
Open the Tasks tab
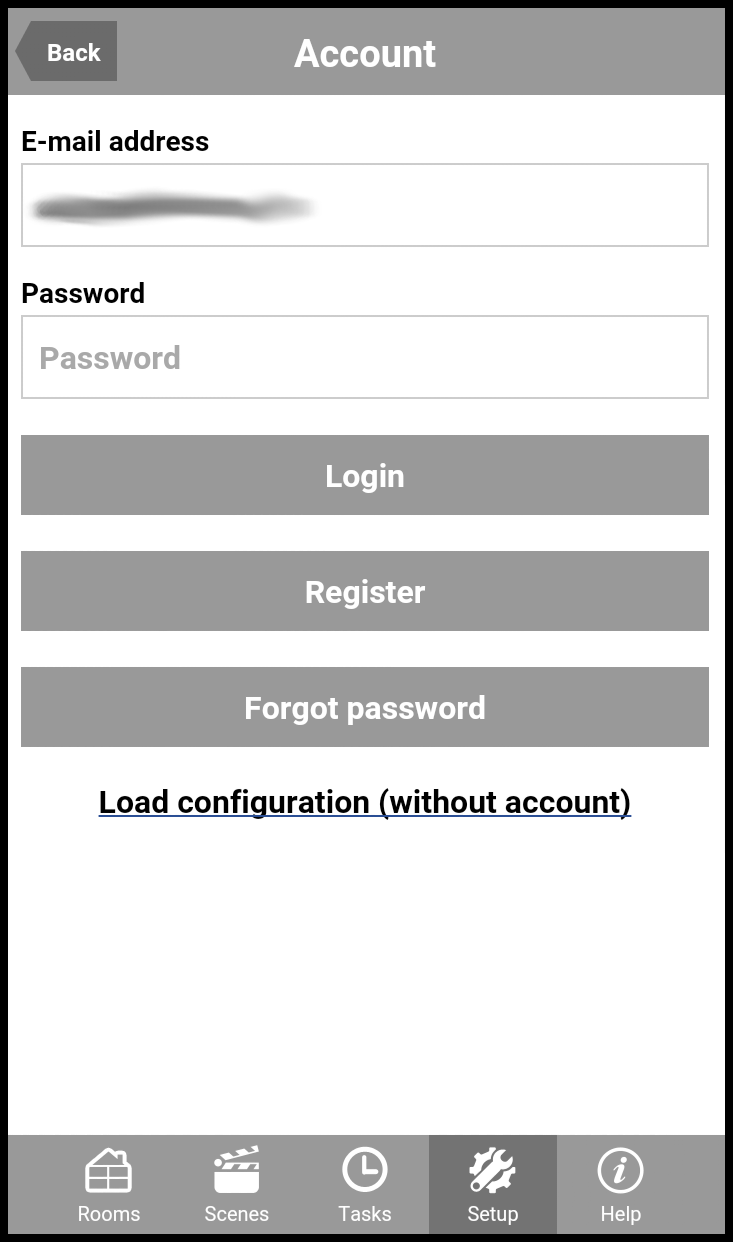coord(365,1185)
